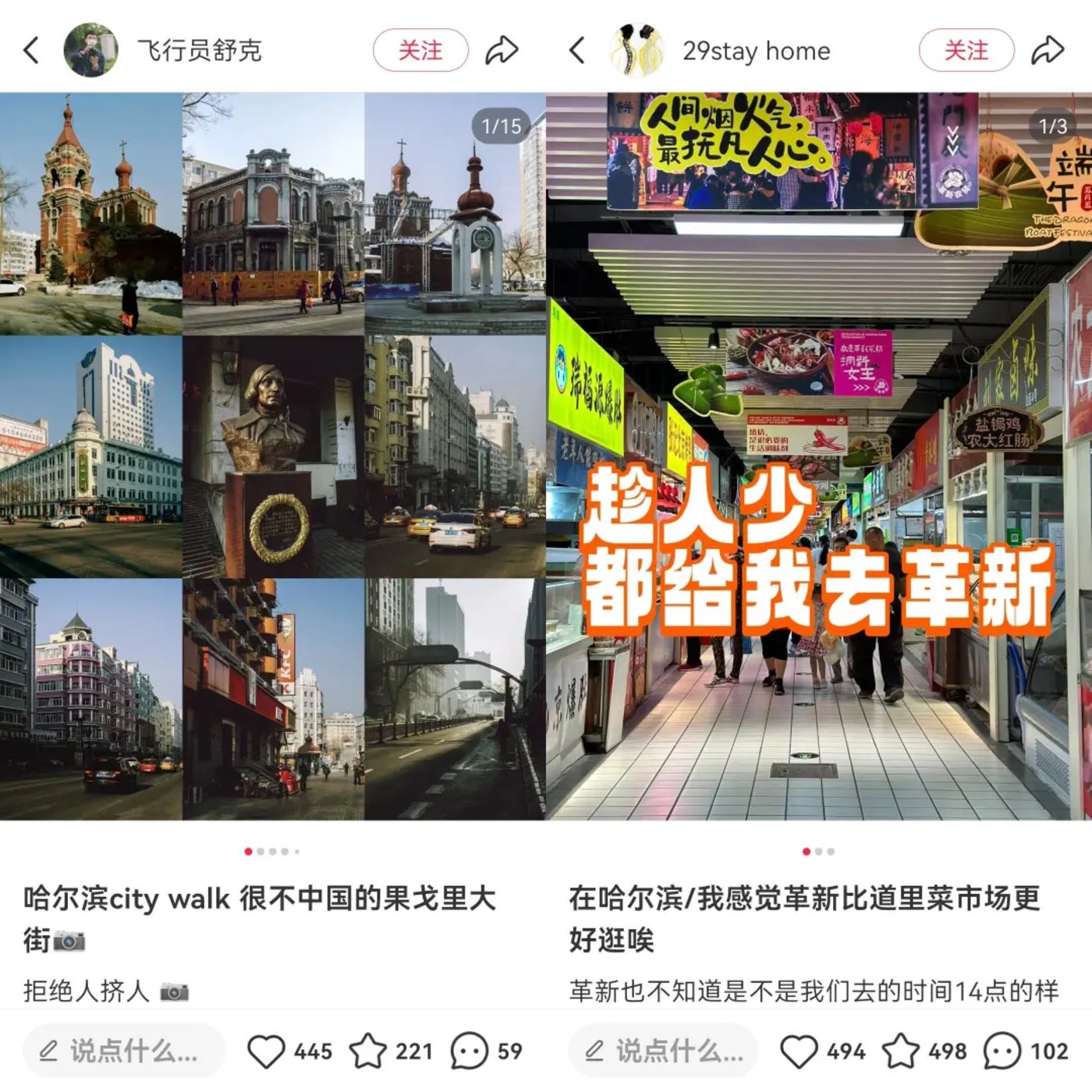Write a comment on 29stay home's post

(x=663, y=1051)
